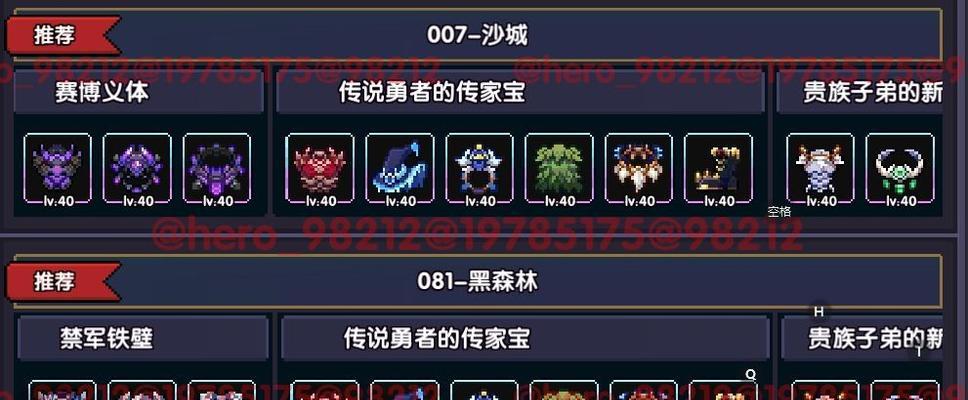Screen dimensions: 968x400
Task: Open the green gem necklace in 007-沙城 贵族子弟 set
Action: tap(900, 168)
